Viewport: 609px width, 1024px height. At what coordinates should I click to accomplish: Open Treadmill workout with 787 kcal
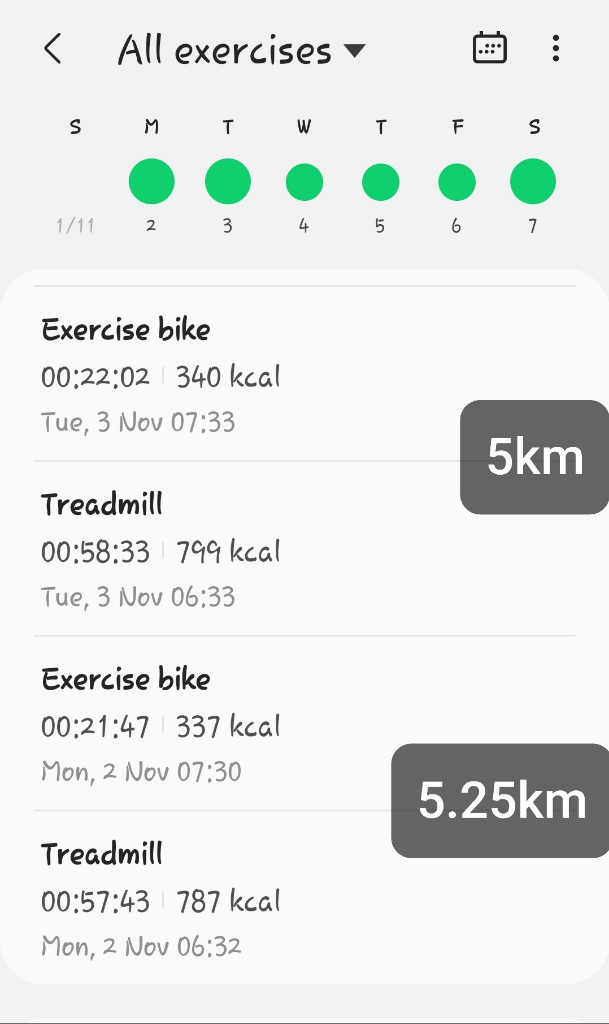[x=305, y=898]
